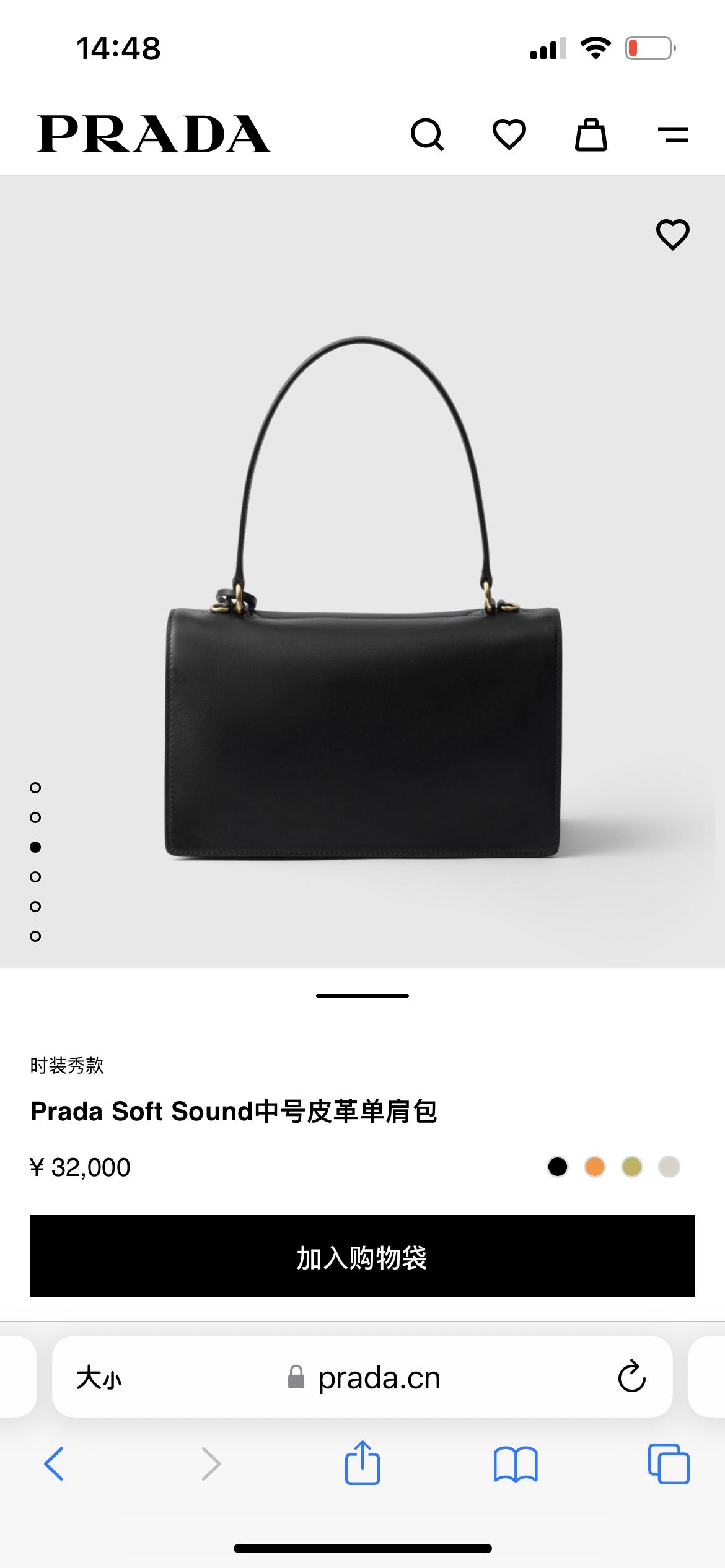Open the shopping bag icon
This screenshot has width=725, height=1568.
[x=591, y=134]
